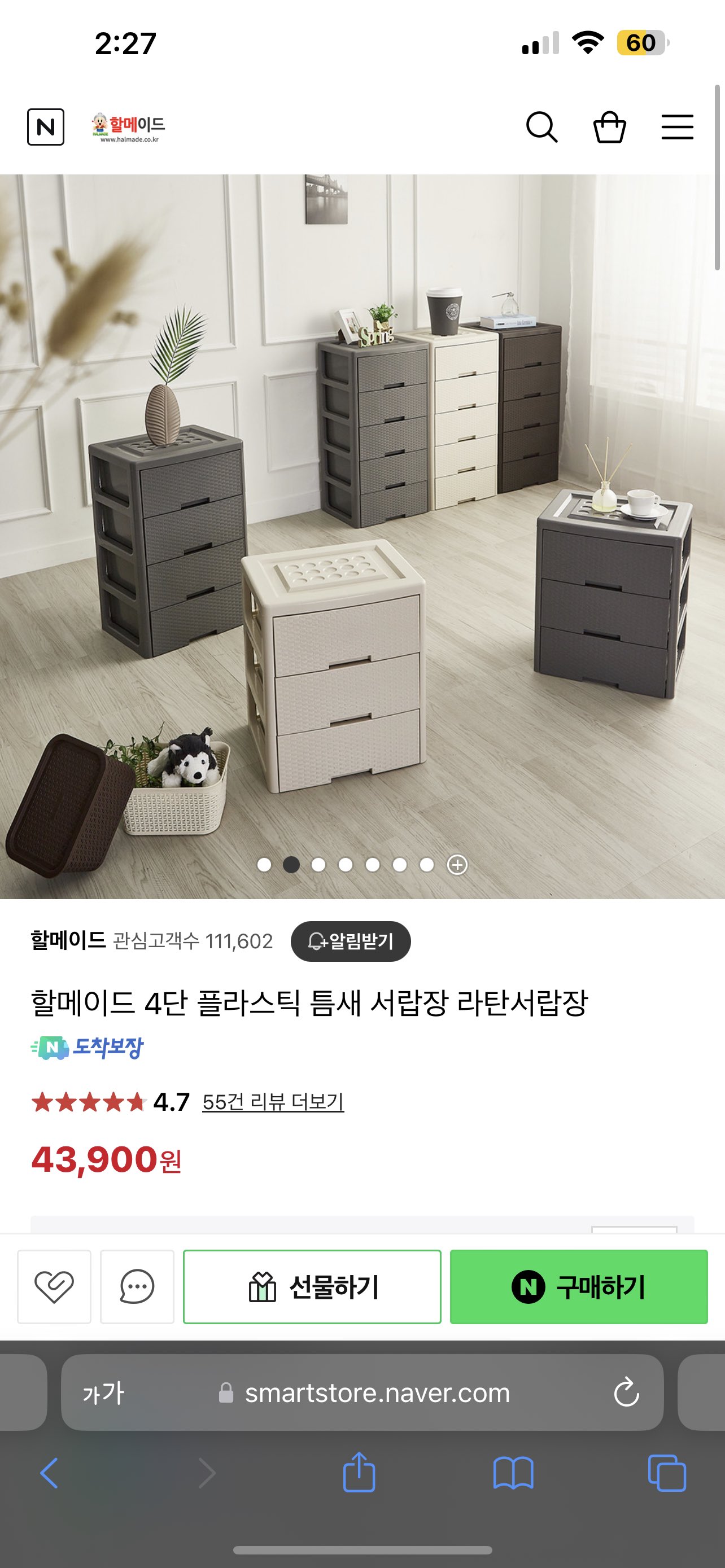Open the 55건 리뷰 더보기 link
725x1568 pixels.
point(273,1102)
